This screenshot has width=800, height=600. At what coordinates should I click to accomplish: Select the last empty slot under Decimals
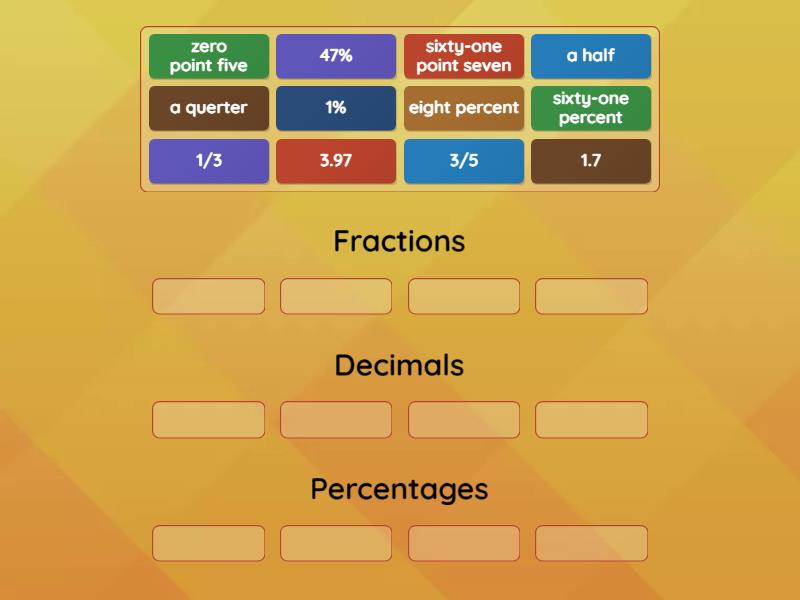click(591, 420)
